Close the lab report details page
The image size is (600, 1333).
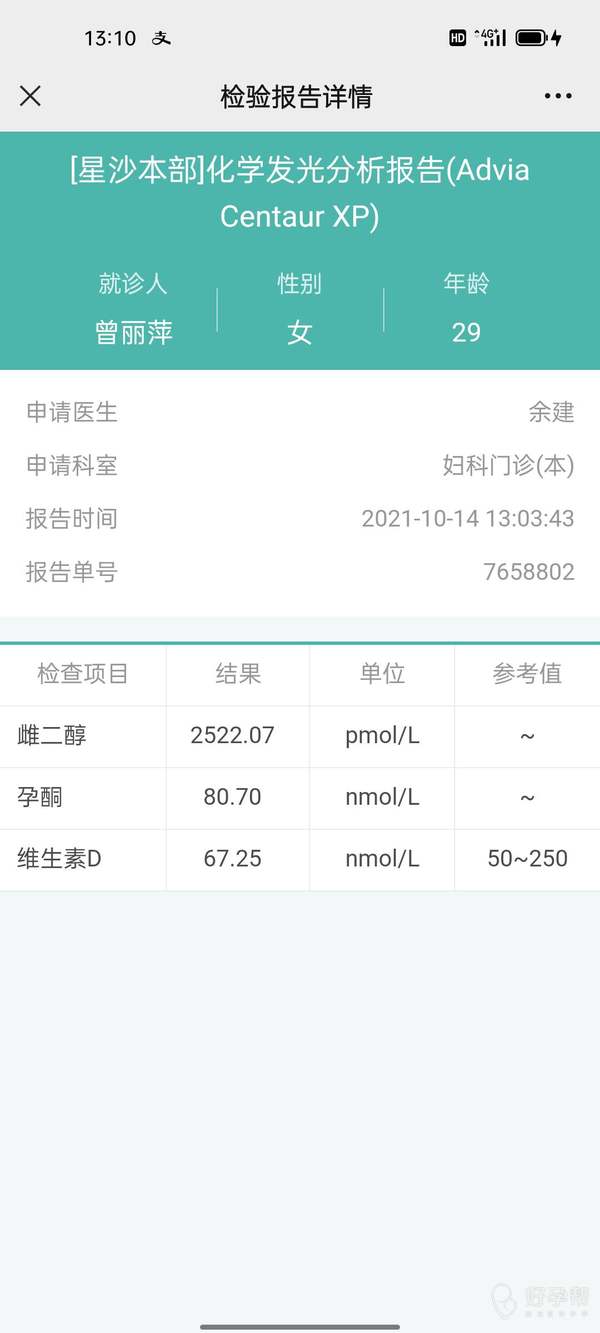click(x=31, y=96)
